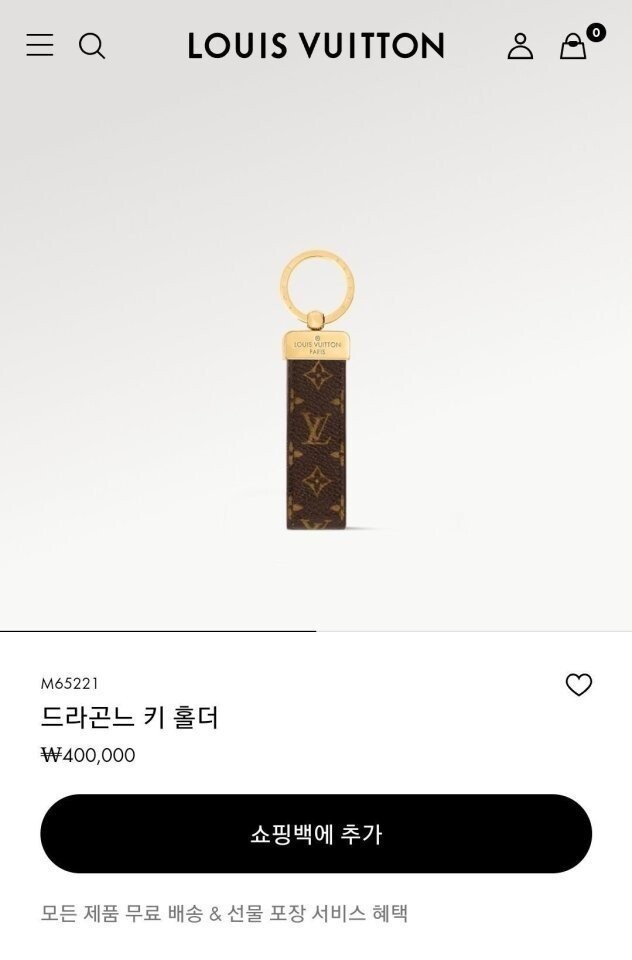Tap the 쇼핑백에 추가 button

click(x=316, y=834)
